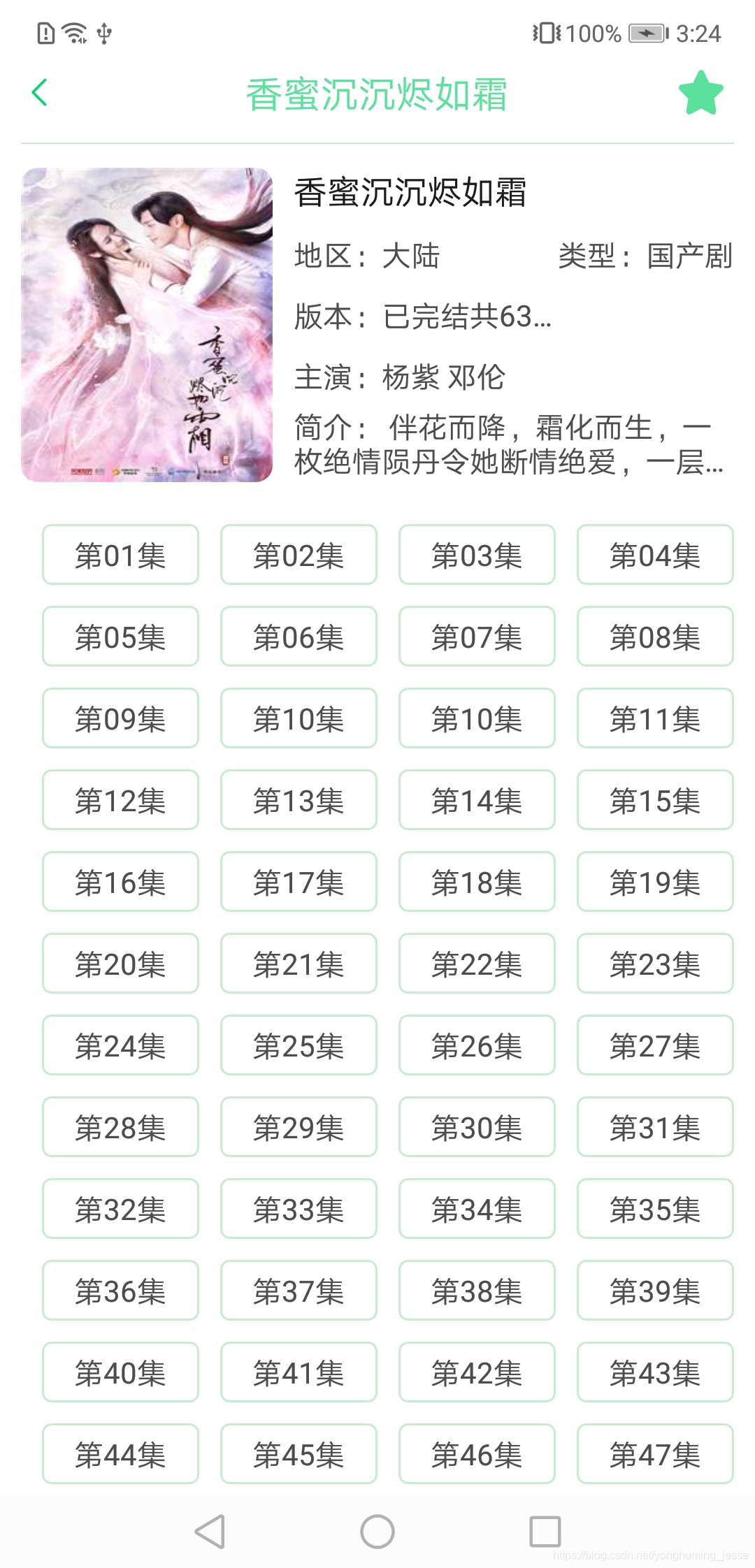Open episode 第28集
The height and width of the screenshot is (1568, 755).
[x=120, y=1128]
